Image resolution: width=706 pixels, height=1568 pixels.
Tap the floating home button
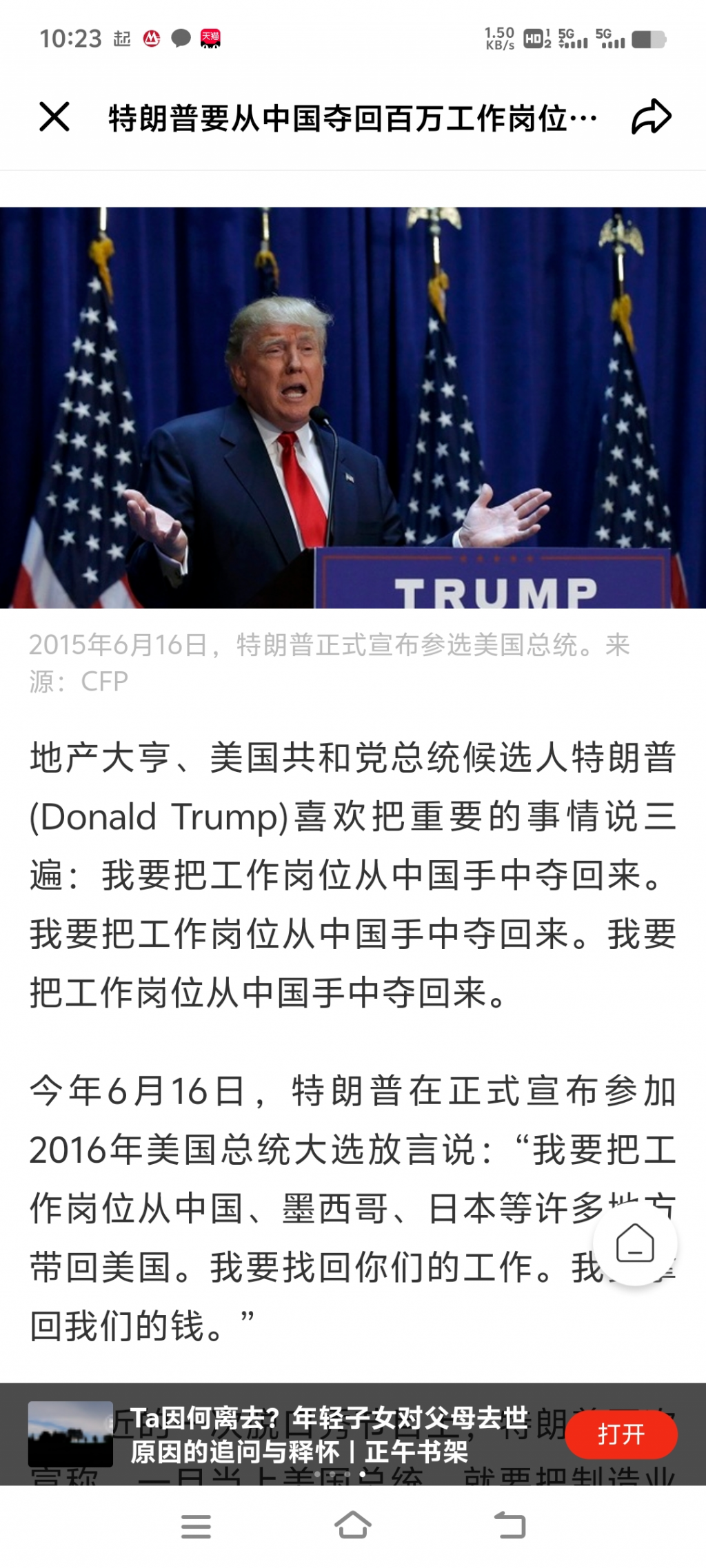[635, 1244]
